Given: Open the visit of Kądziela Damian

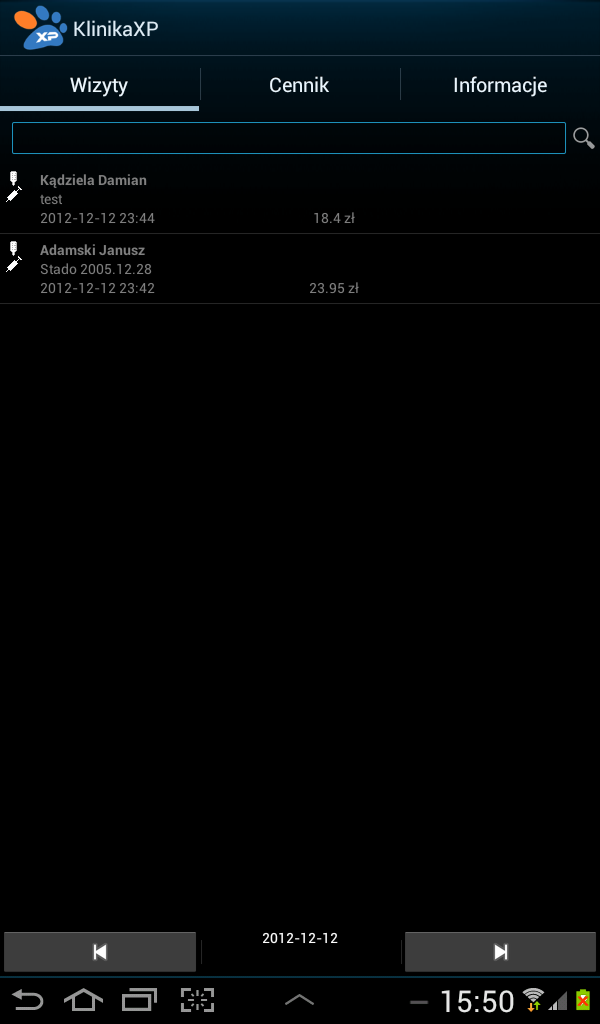Looking at the screenshot, I should (x=300, y=199).
